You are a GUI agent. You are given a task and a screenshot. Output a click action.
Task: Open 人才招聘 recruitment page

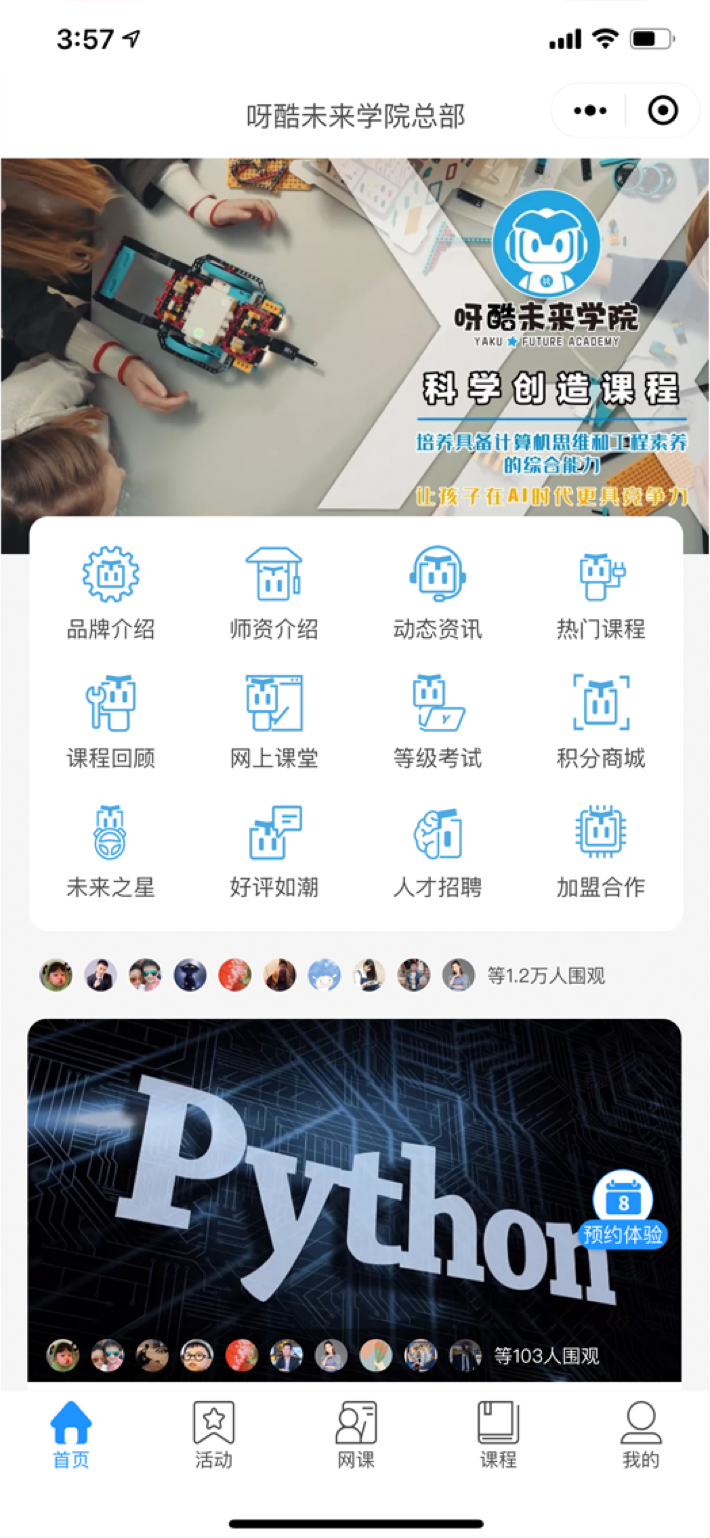point(437,851)
